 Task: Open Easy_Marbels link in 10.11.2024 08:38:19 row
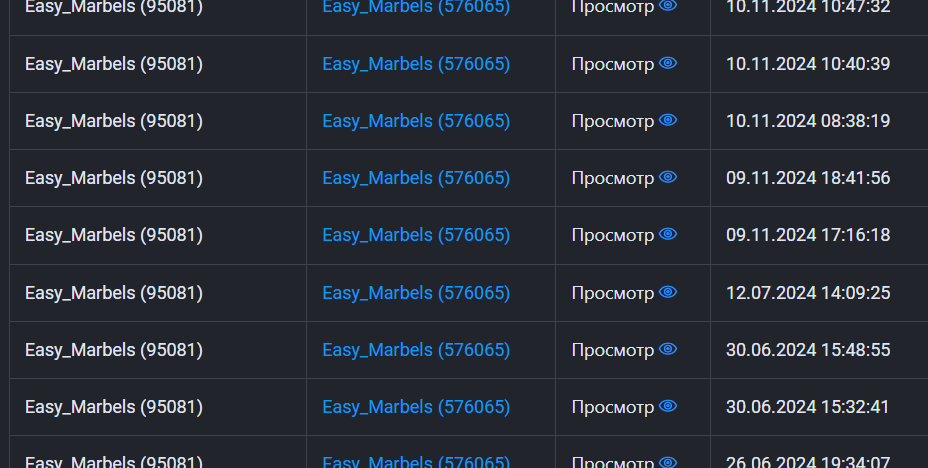(416, 121)
